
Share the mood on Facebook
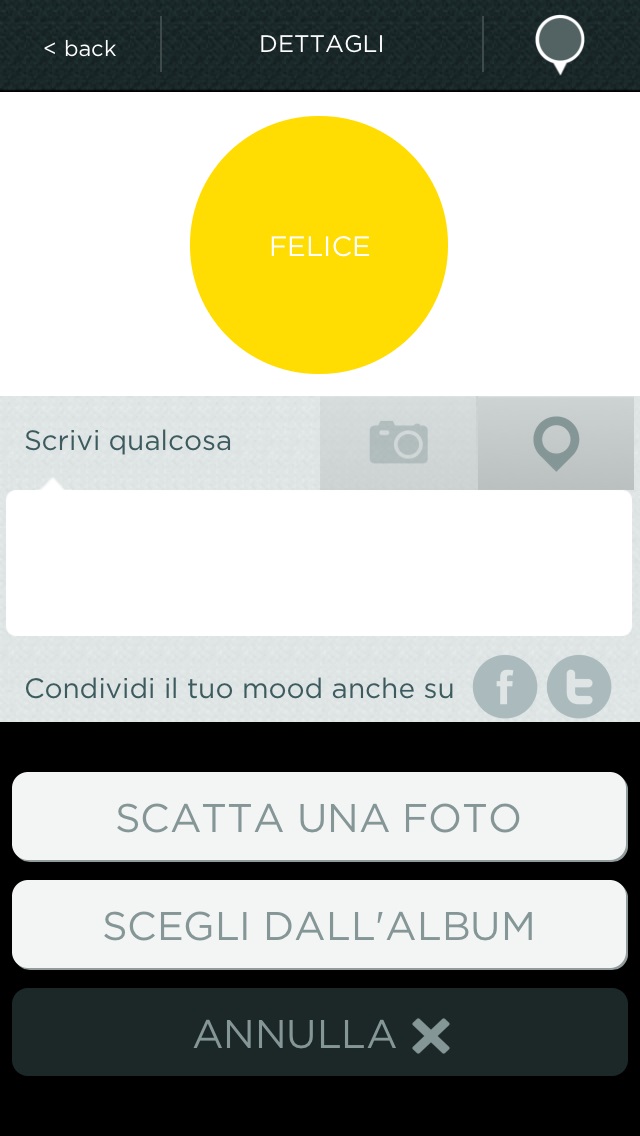(x=504, y=687)
